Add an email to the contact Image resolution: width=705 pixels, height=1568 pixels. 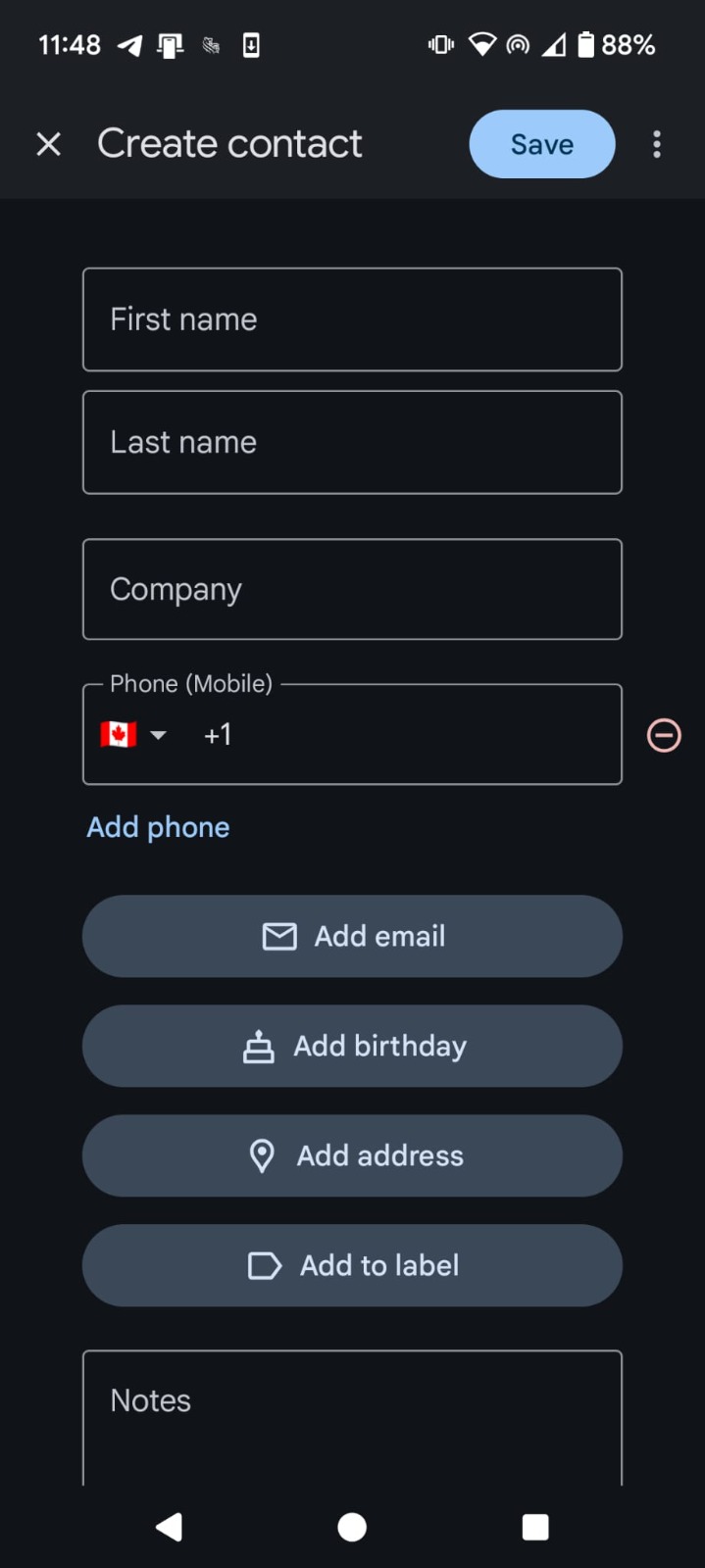(x=352, y=936)
